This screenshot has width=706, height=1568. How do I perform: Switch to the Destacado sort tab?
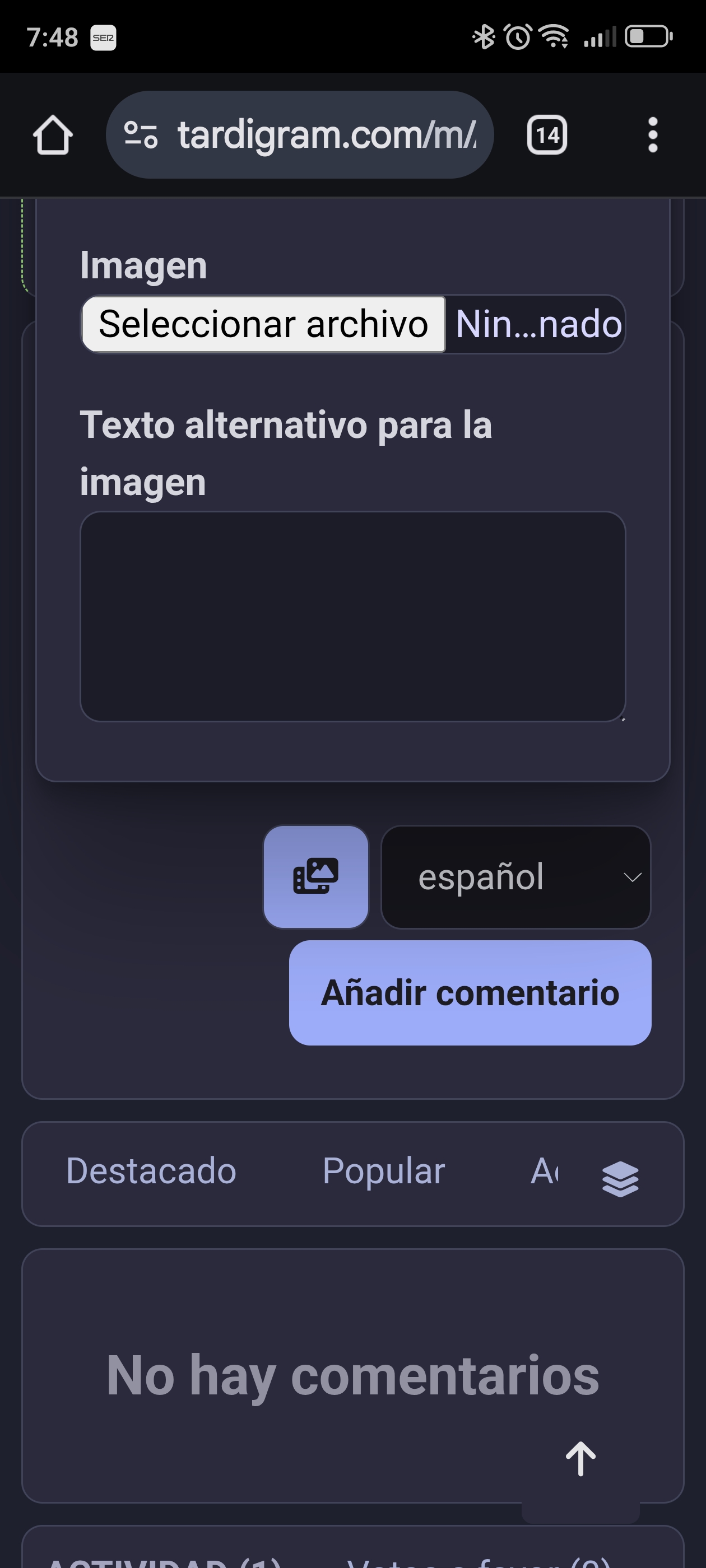point(151,1170)
